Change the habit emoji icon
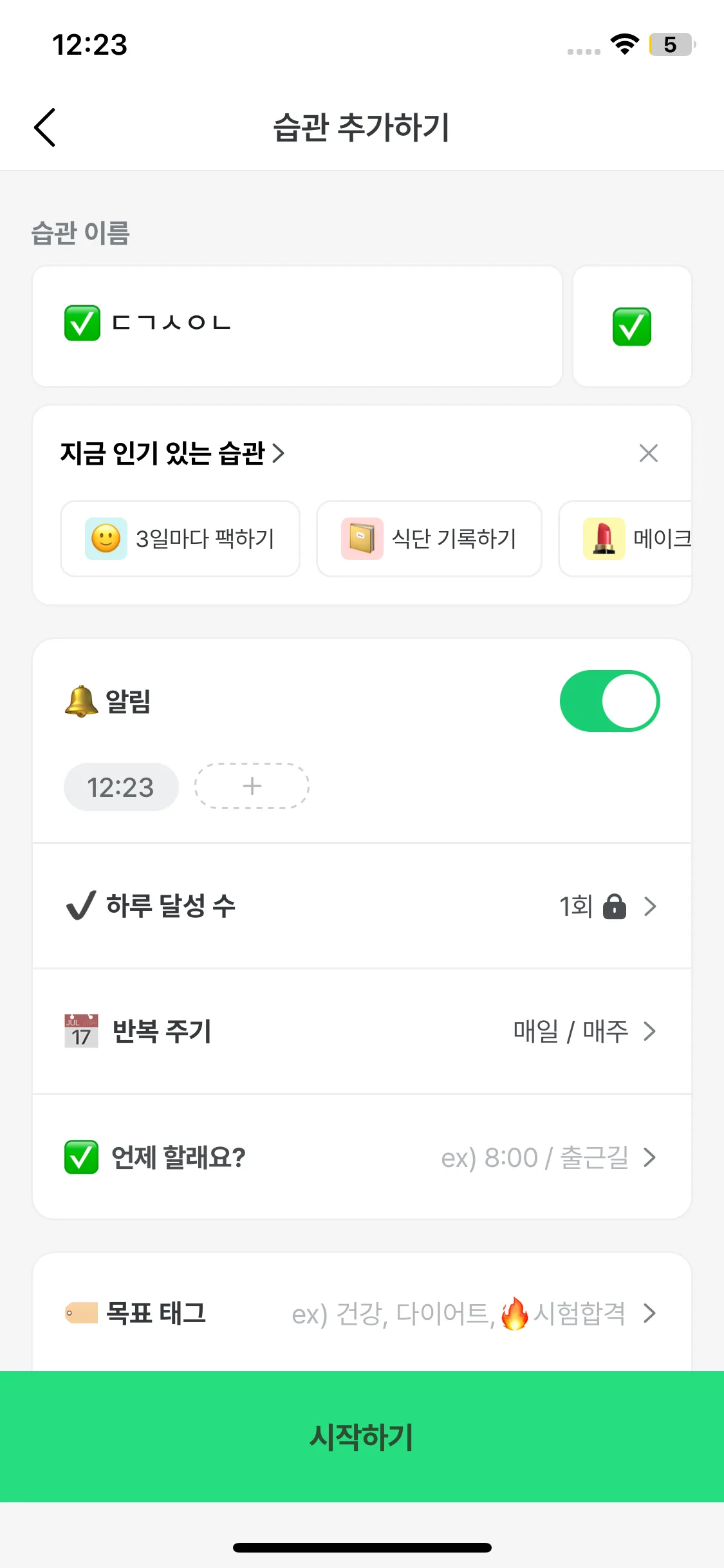Screen dimensions: 724x1568 [631, 326]
